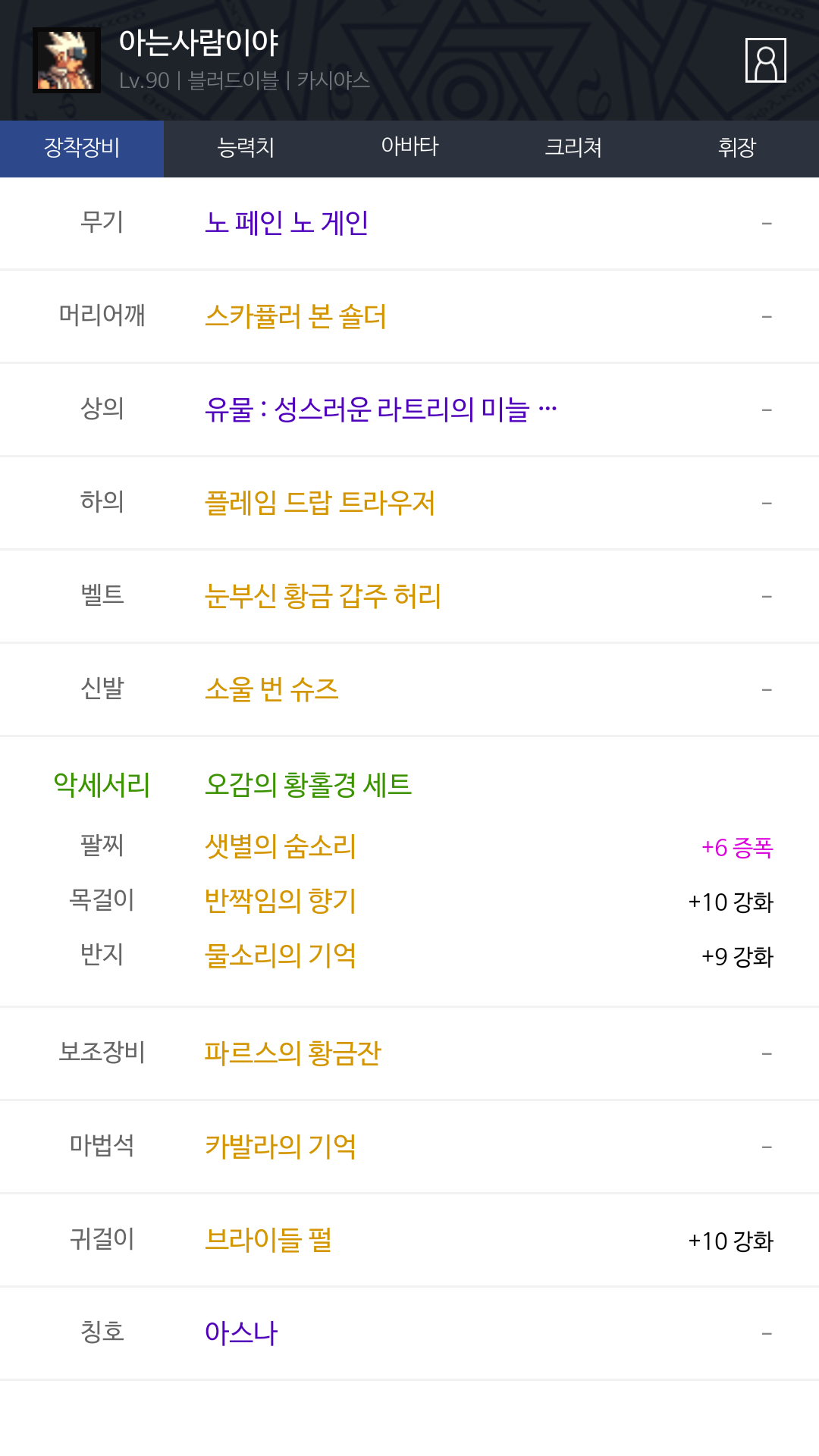
Task: View 소울 번 슈즈 shoes
Action: [271, 689]
